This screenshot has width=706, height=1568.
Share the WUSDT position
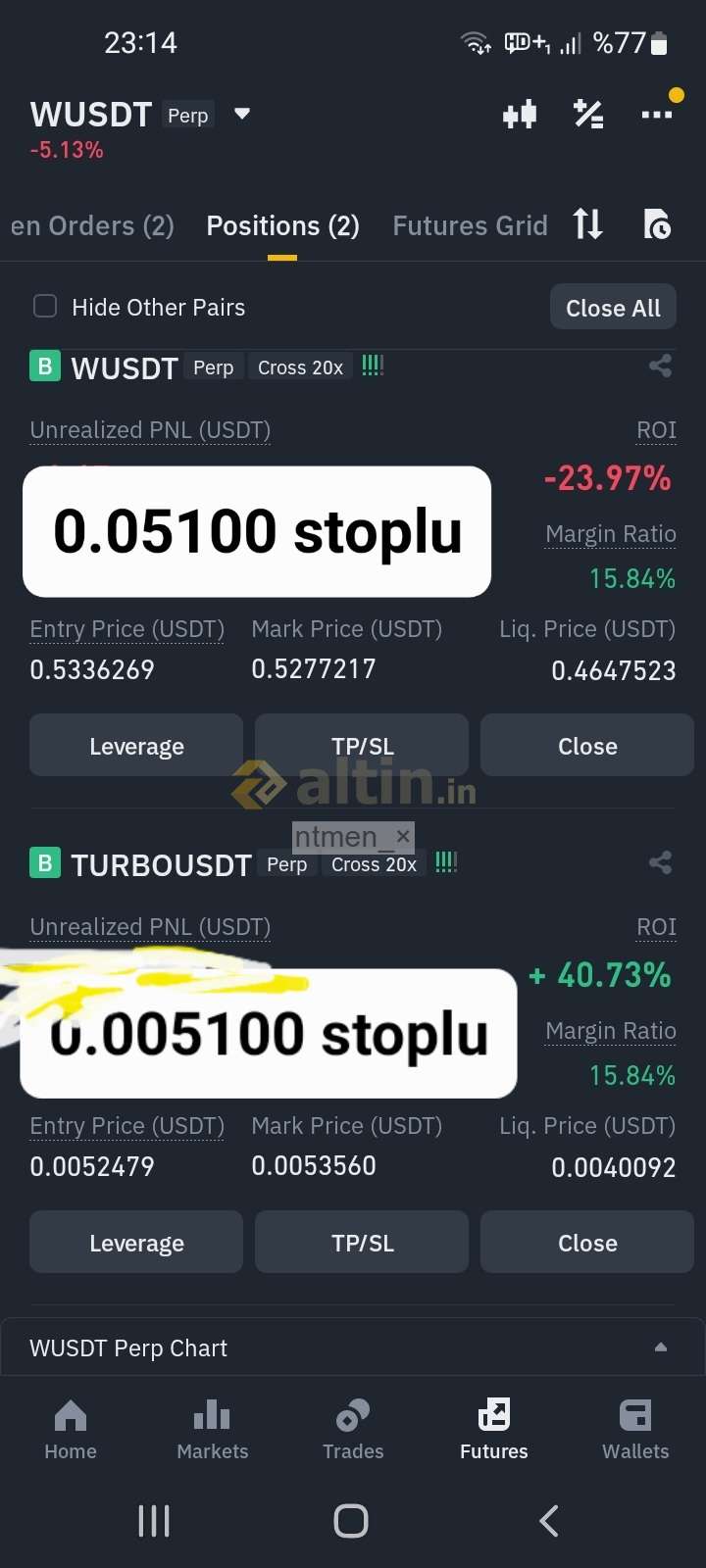coord(660,367)
